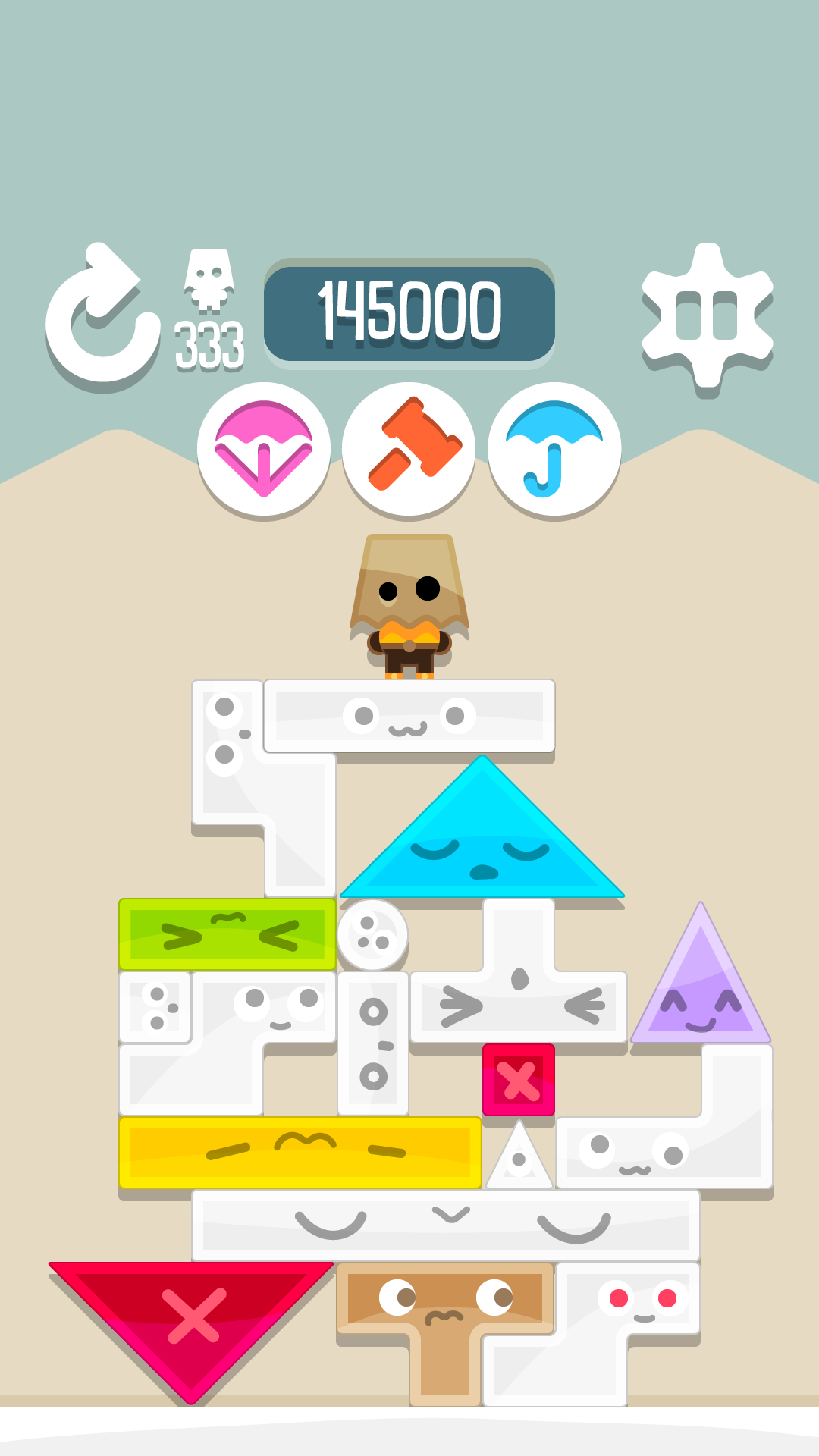Select the blue umbrella power-up
The height and width of the screenshot is (1456, 819).
tap(554, 449)
